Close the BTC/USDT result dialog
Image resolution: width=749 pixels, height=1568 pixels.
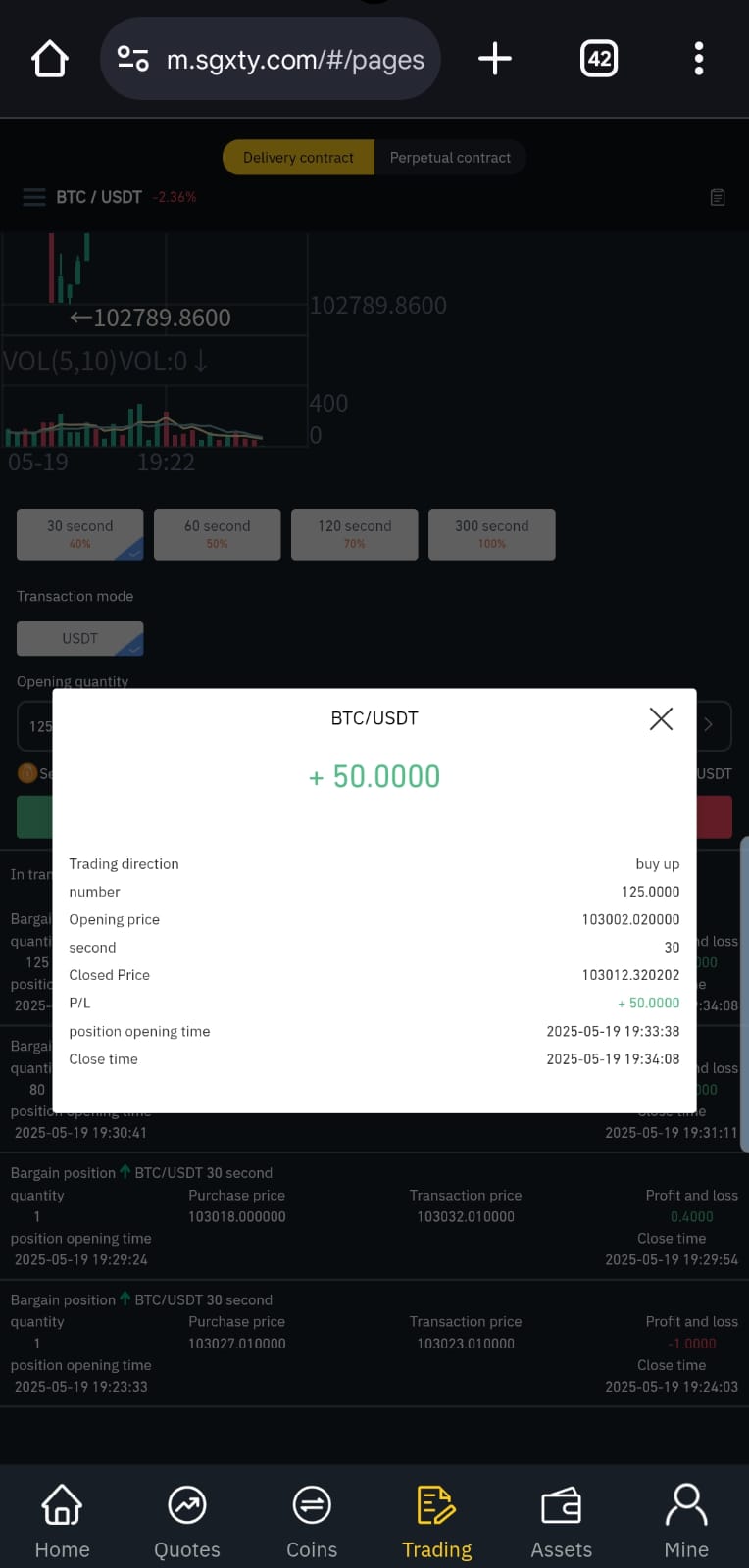click(x=661, y=718)
